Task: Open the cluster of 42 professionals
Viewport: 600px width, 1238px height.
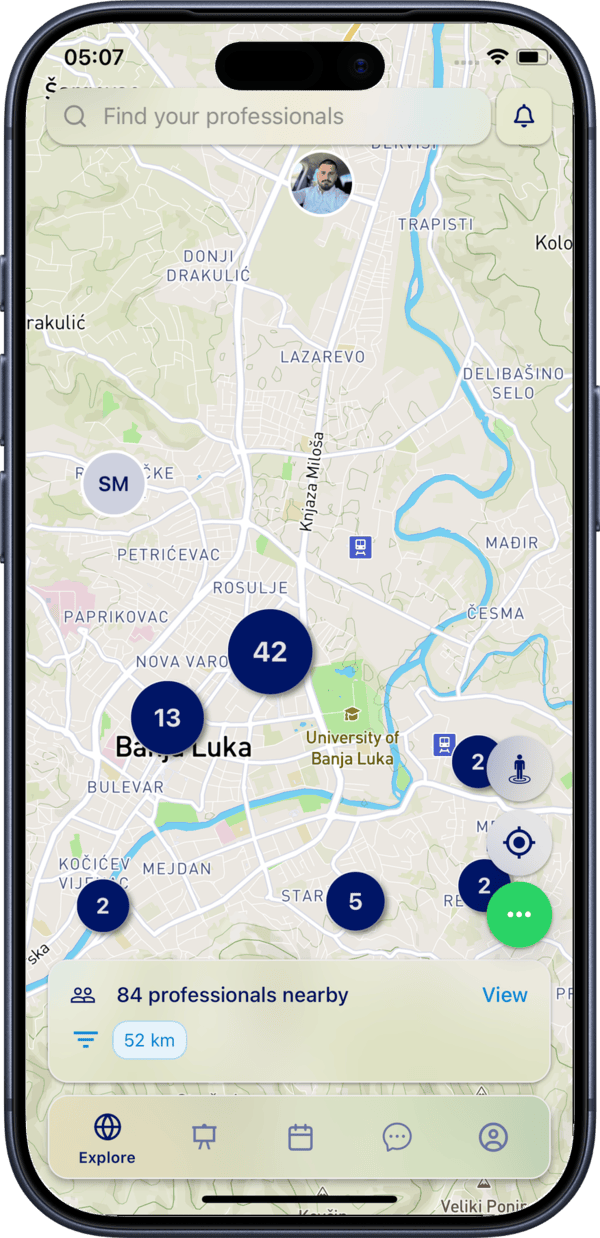Action: pos(270,652)
